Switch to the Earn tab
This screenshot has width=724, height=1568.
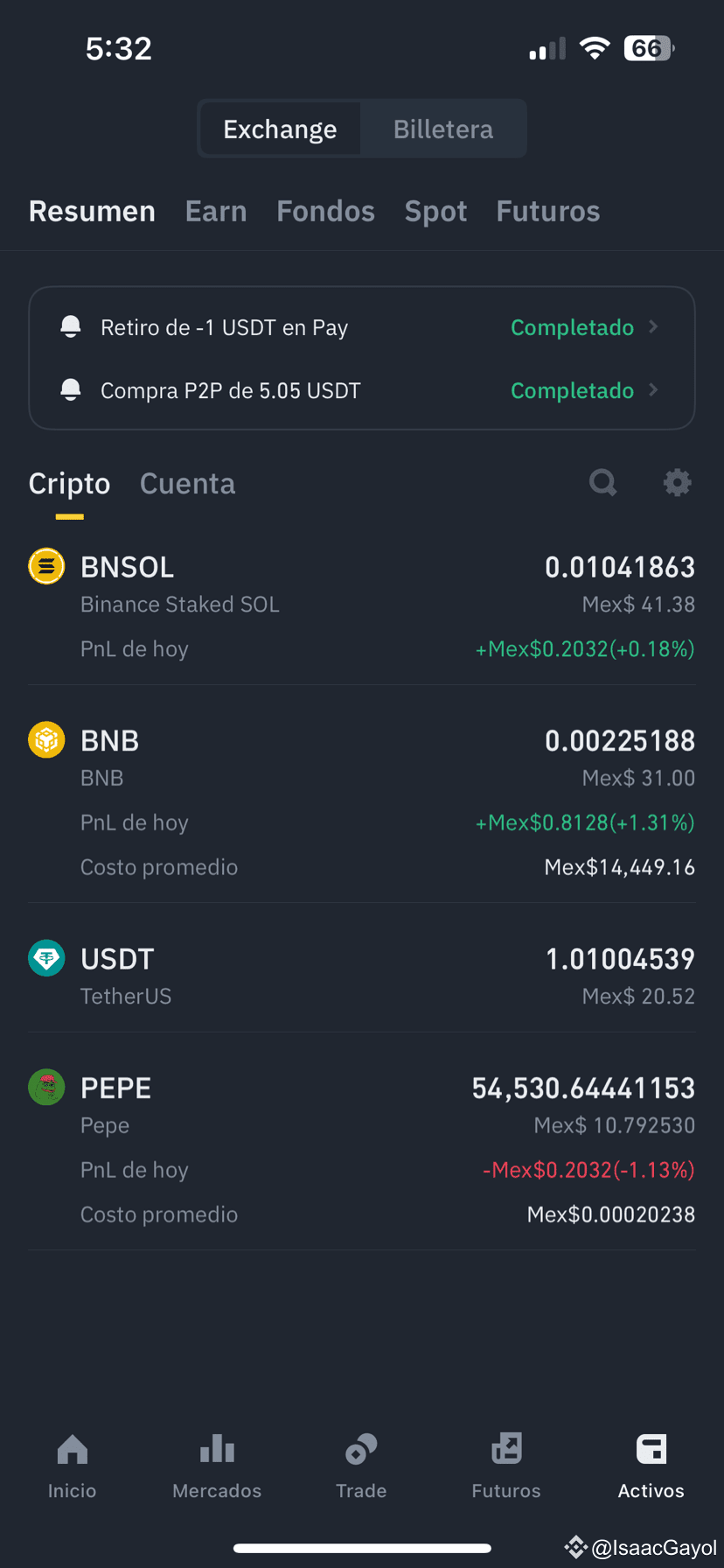click(216, 211)
